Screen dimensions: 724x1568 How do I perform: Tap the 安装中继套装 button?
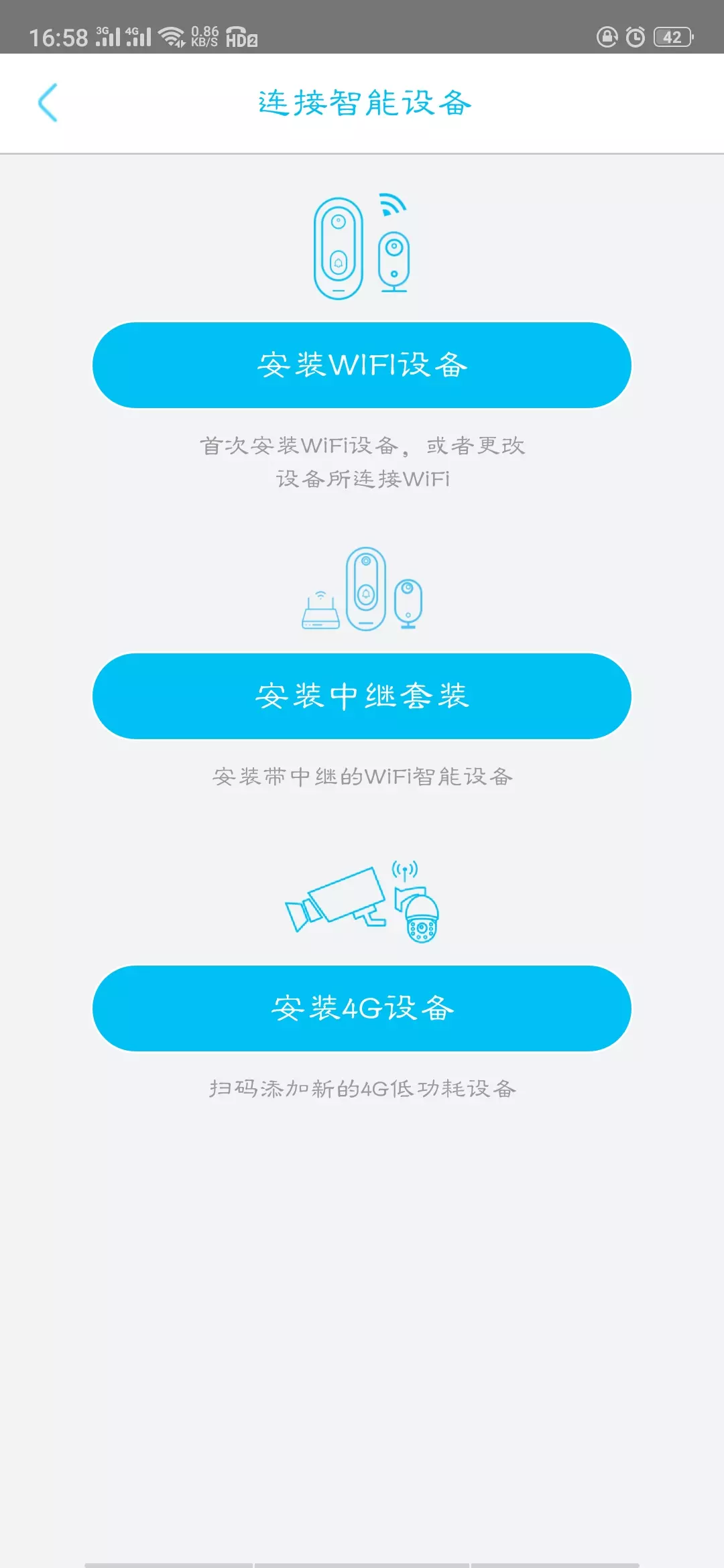(362, 696)
